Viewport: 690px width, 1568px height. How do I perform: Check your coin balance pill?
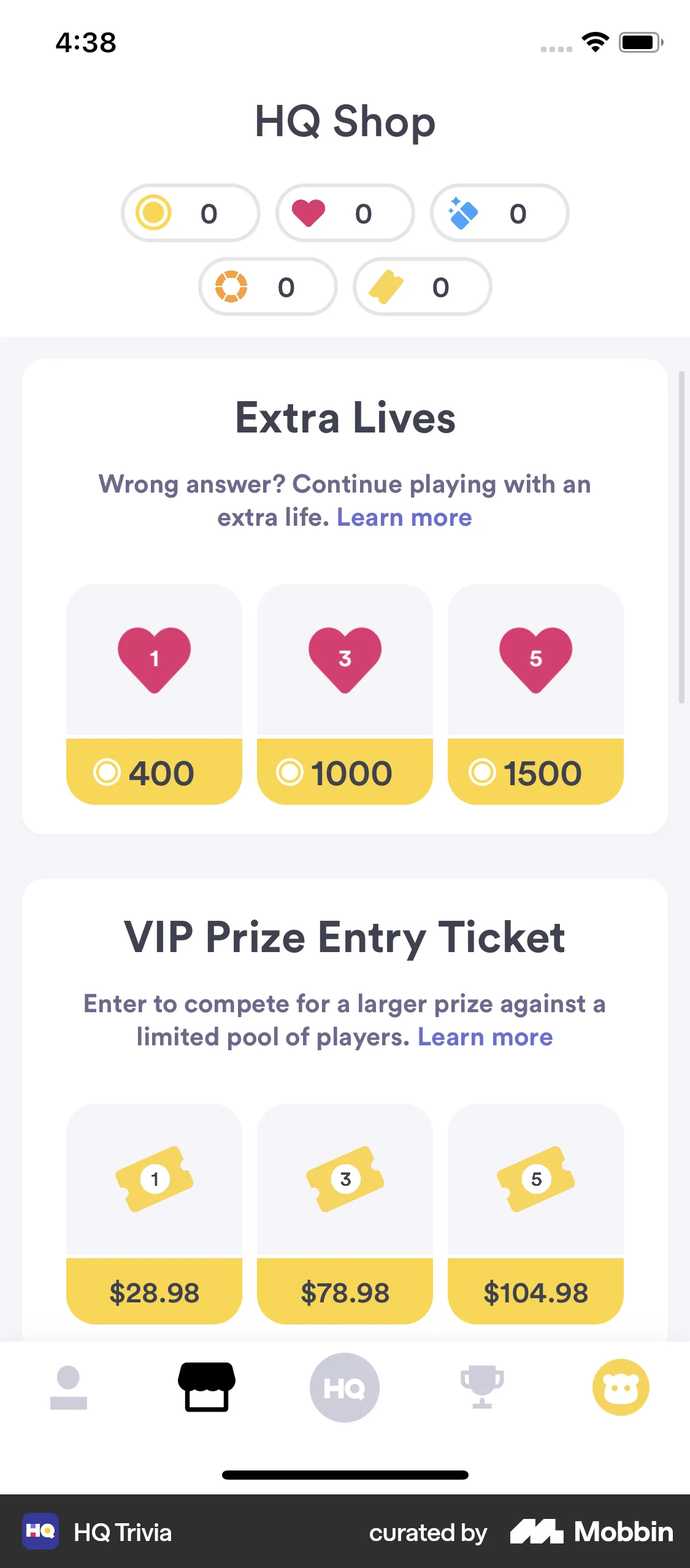coord(190,213)
